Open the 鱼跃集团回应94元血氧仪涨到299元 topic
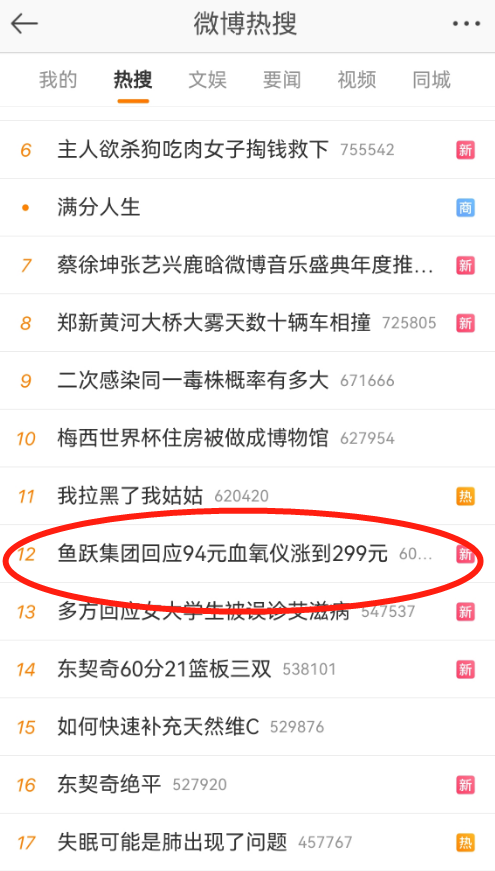This screenshot has width=495, height=871. tap(247, 554)
